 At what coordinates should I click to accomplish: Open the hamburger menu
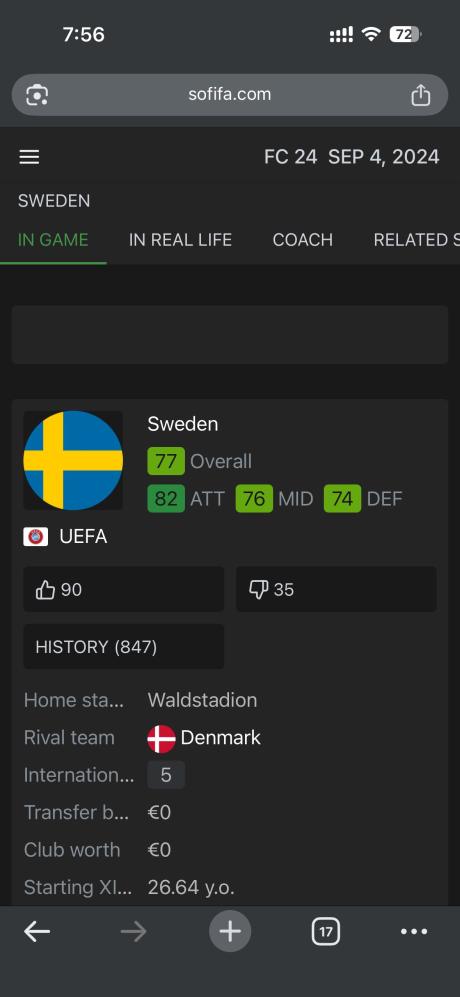click(29, 157)
